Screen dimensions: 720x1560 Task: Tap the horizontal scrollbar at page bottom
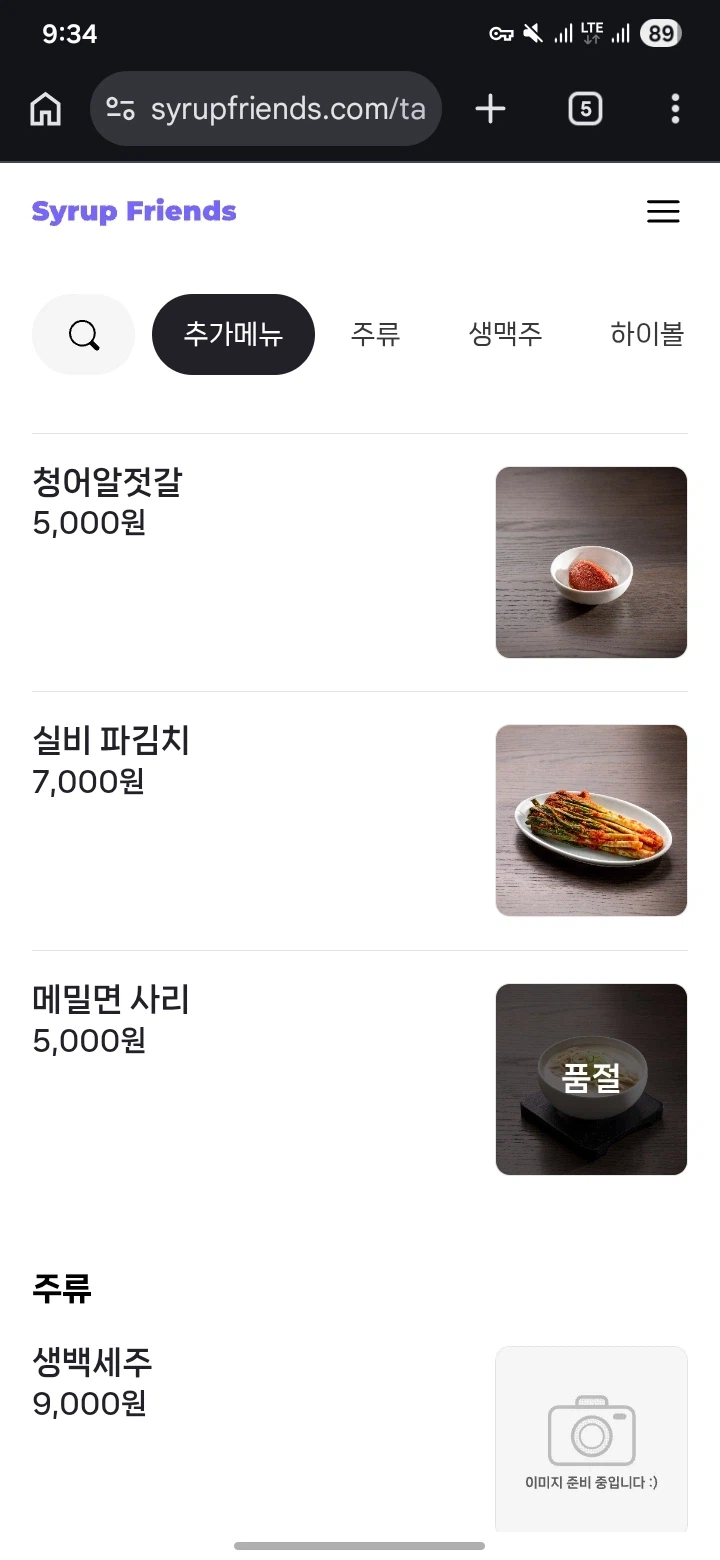(360, 1546)
